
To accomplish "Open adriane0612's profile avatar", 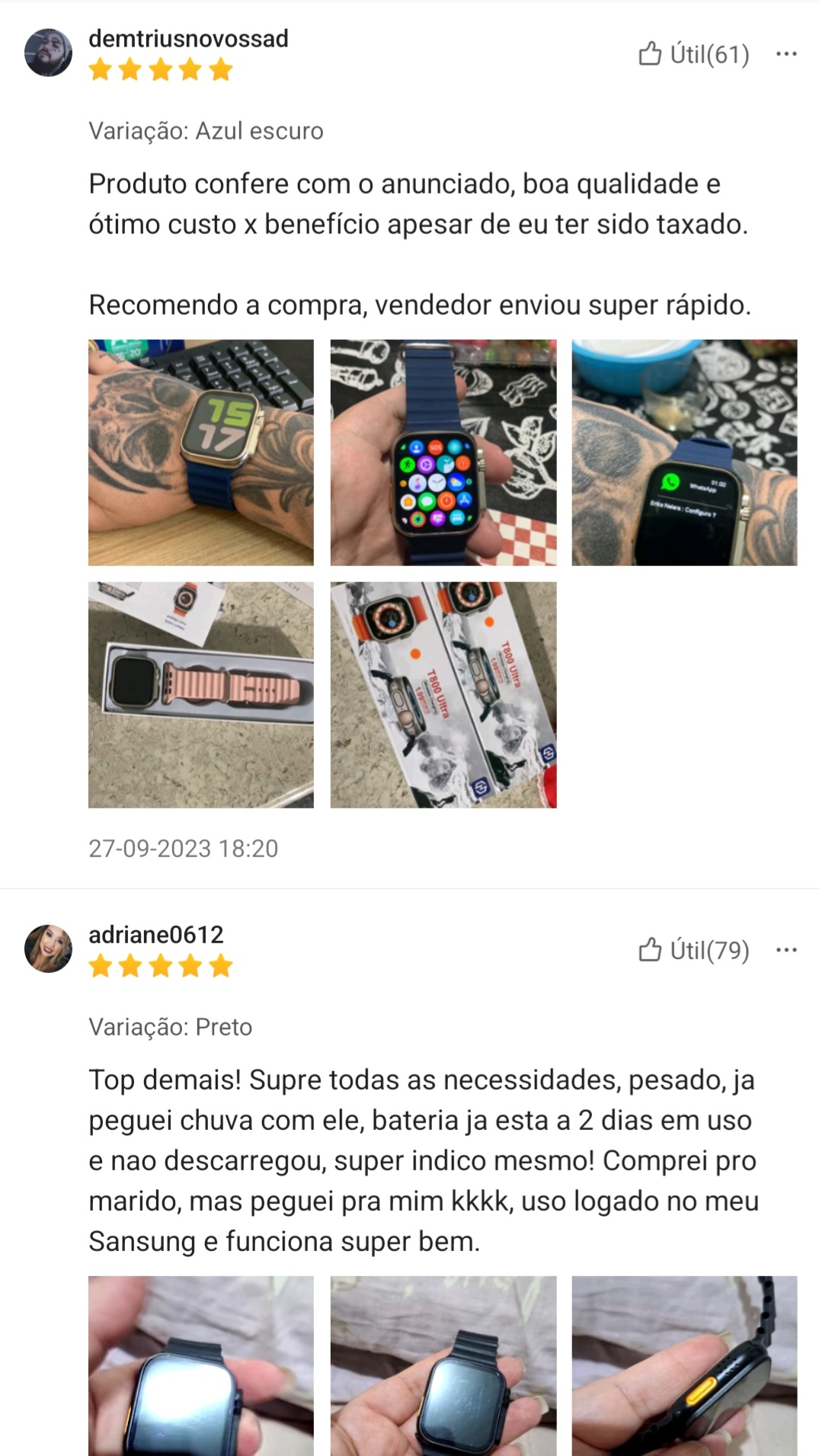I will point(48,949).
